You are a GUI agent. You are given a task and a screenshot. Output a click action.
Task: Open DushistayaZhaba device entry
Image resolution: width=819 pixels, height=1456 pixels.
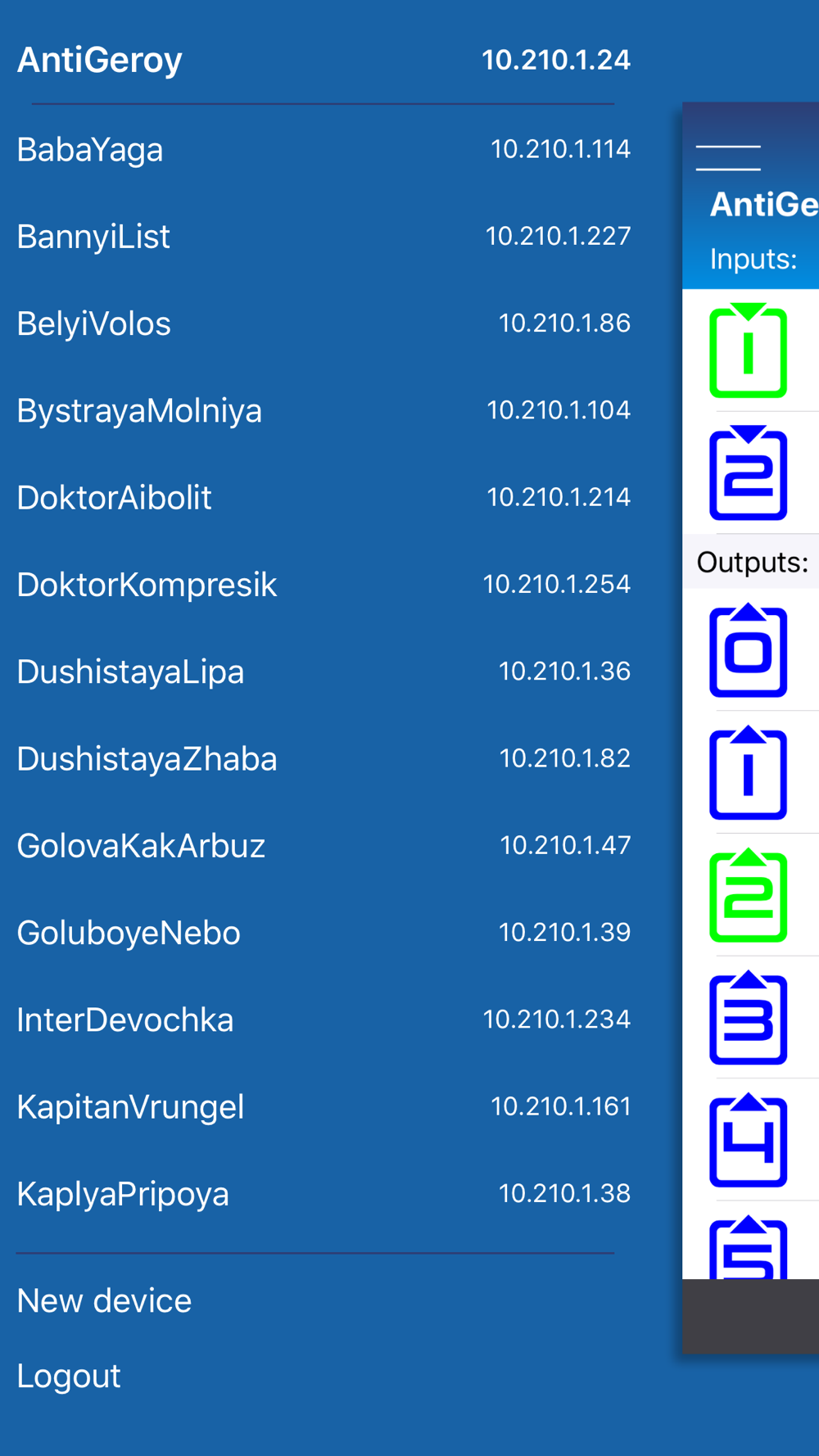click(324, 758)
